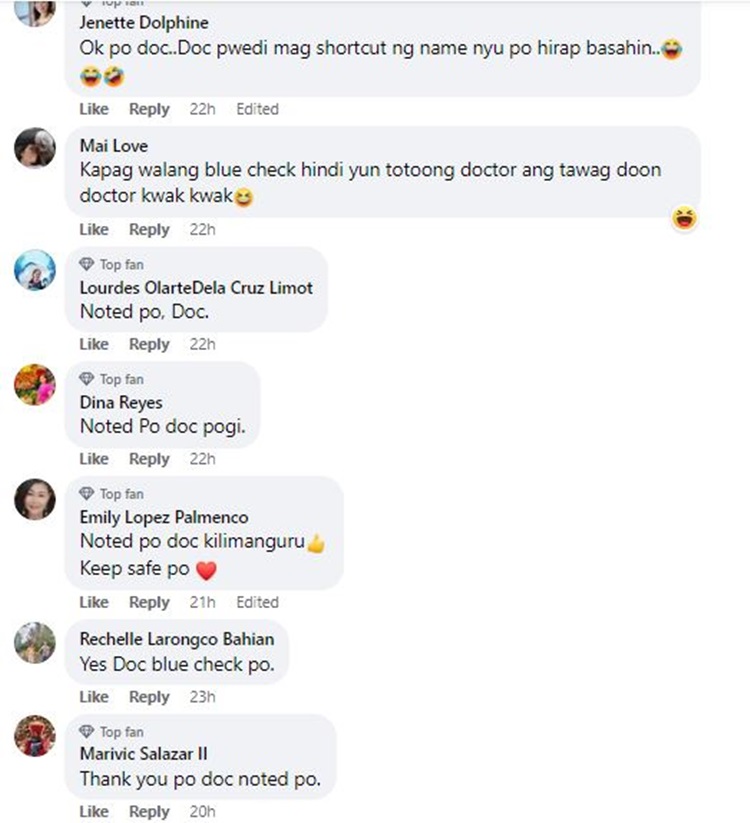The width and height of the screenshot is (750, 823).
Task: Reply to Marivic Salazar II's comment
Action: (x=149, y=811)
